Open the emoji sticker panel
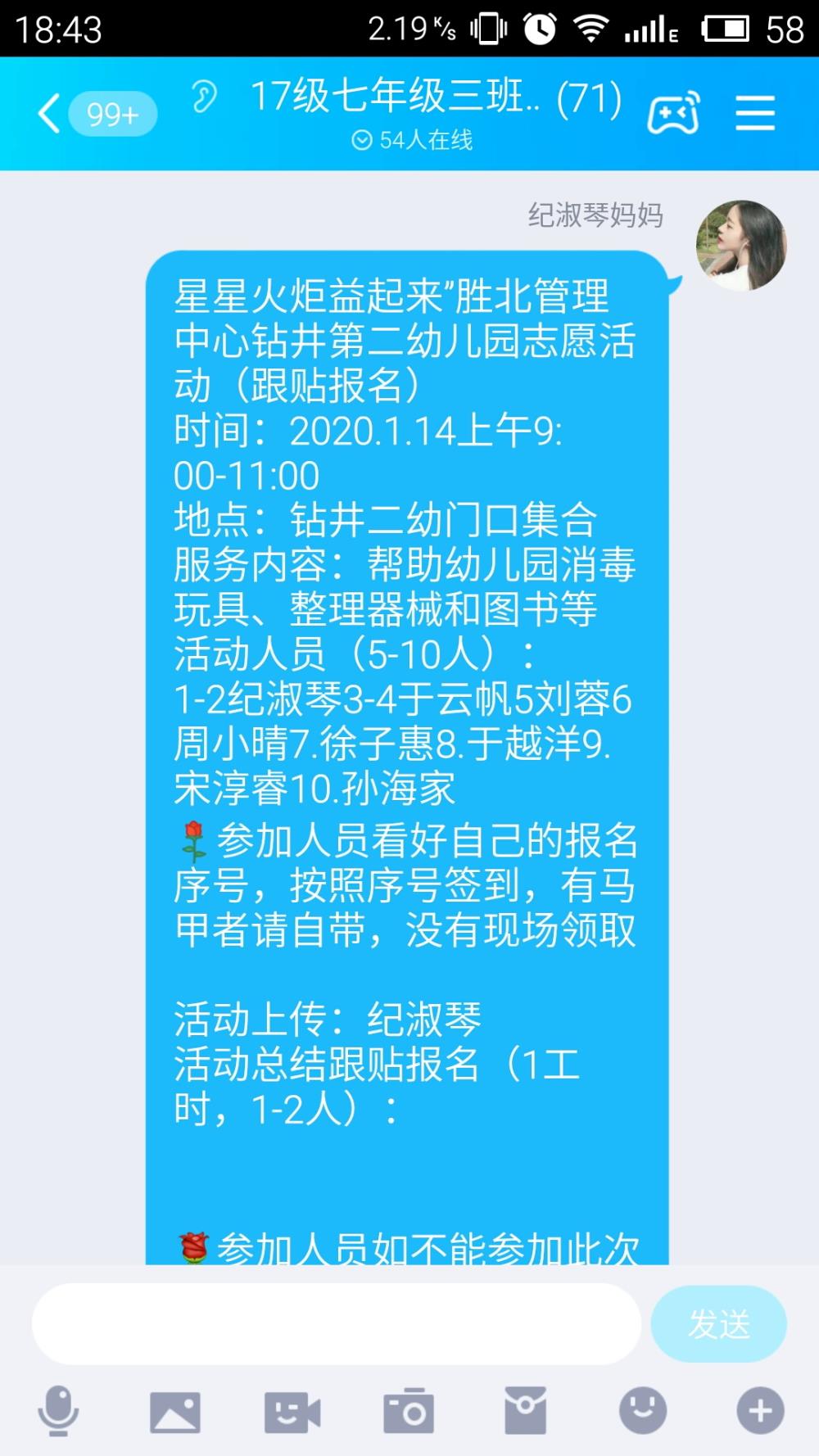 (x=643, y=1410)
